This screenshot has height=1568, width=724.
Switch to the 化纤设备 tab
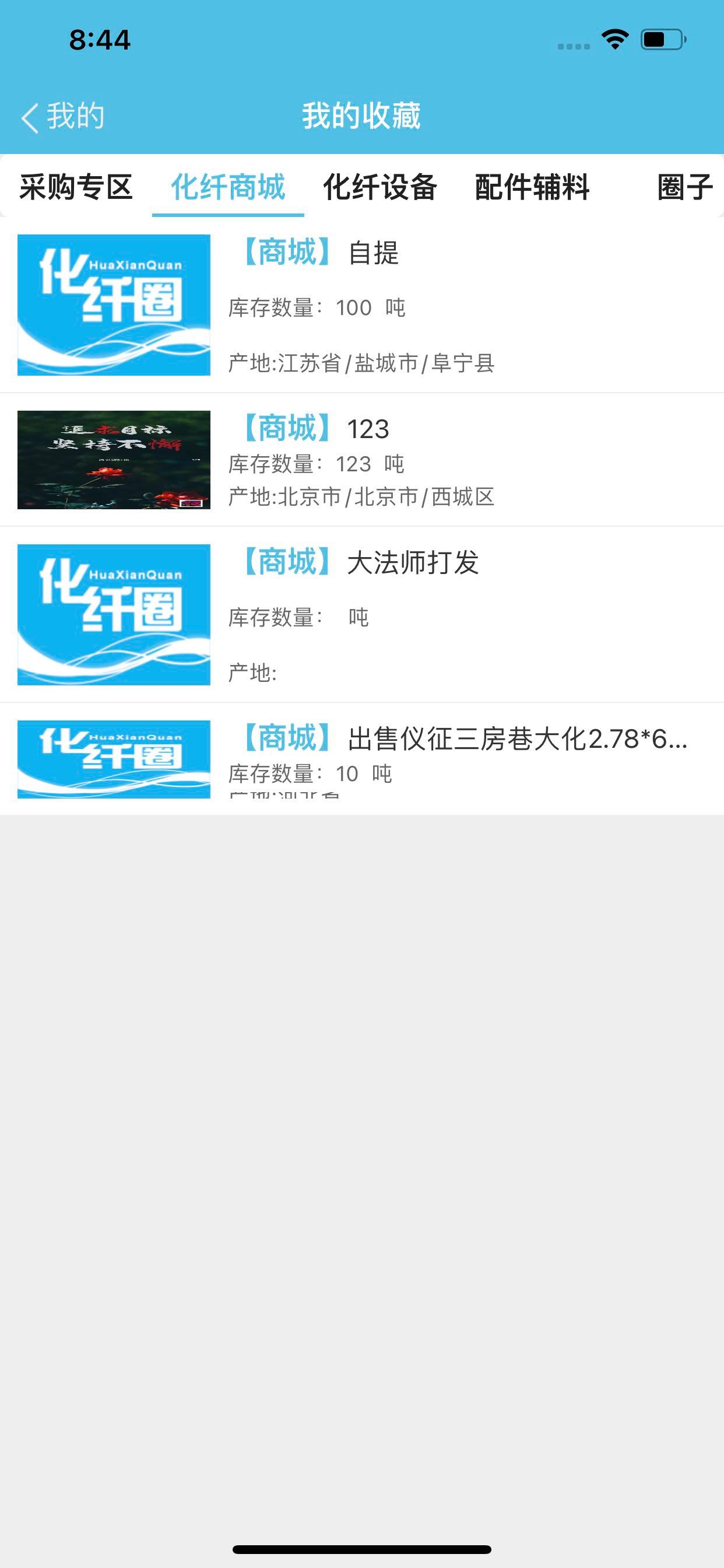pyautogui.click(x=380, y=187)
